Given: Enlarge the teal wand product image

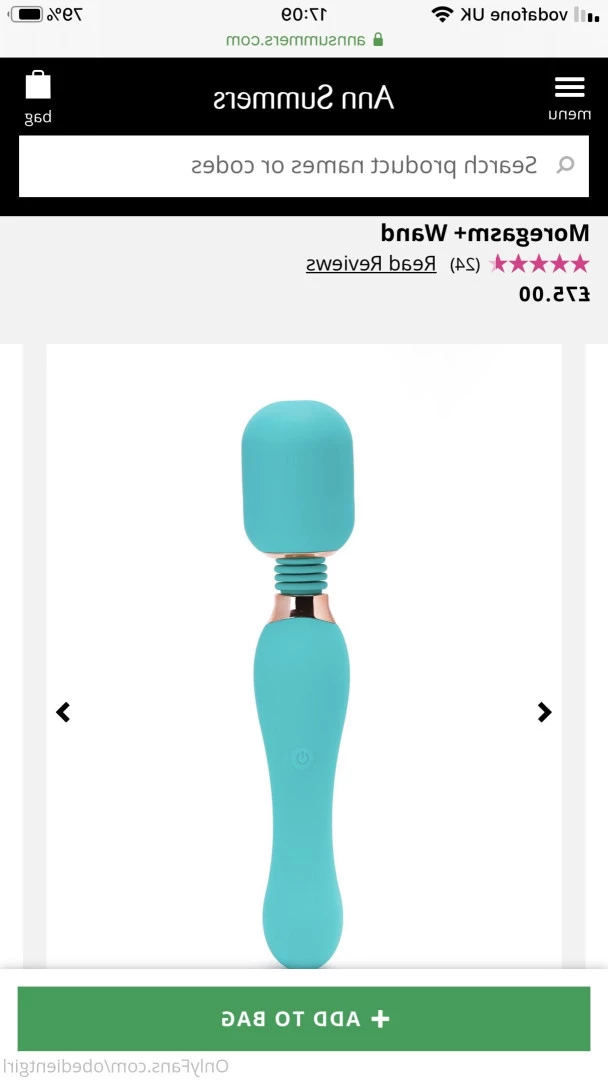Looking at the screenshot, I should [x=299, y=684].
